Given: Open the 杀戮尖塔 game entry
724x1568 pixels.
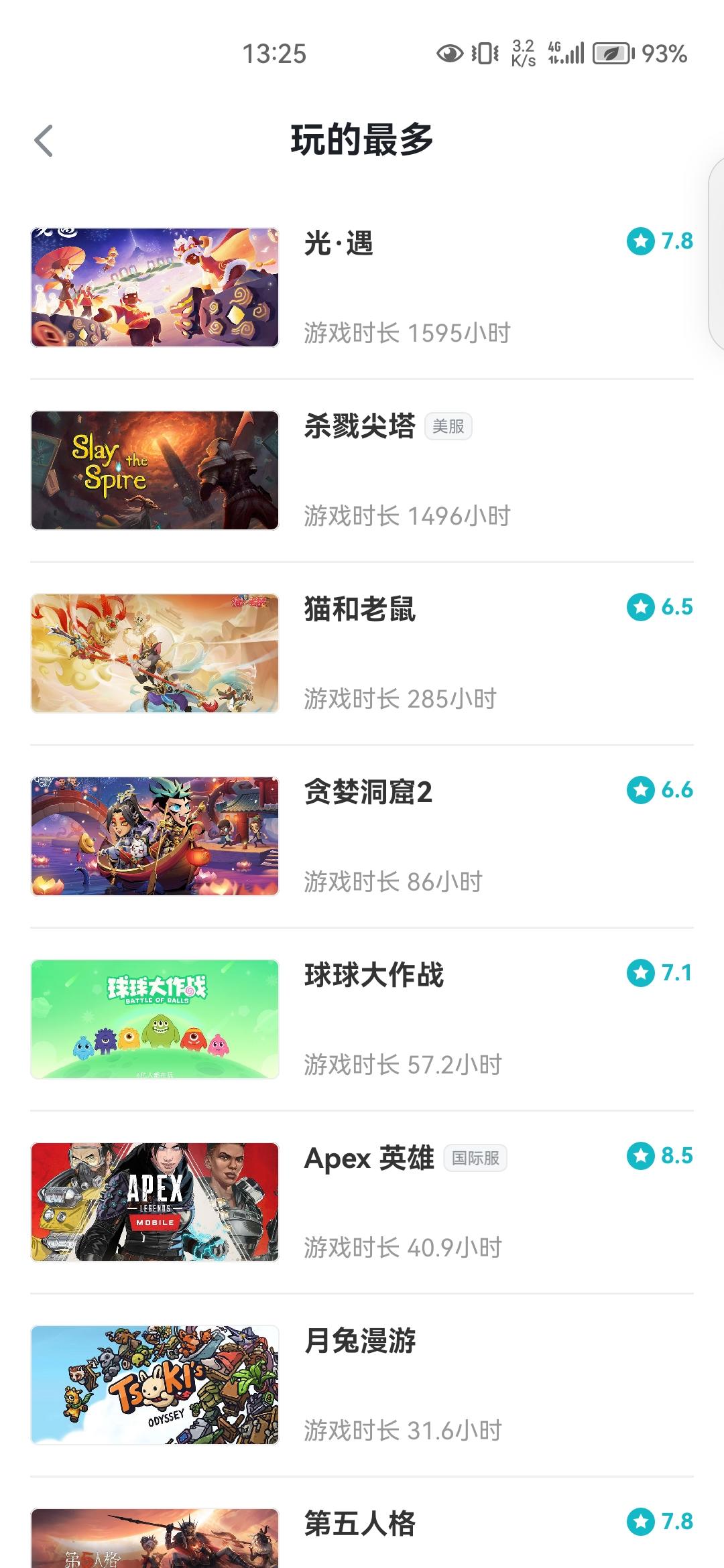Looking at the screenshot, I should (x=359, y=426).
